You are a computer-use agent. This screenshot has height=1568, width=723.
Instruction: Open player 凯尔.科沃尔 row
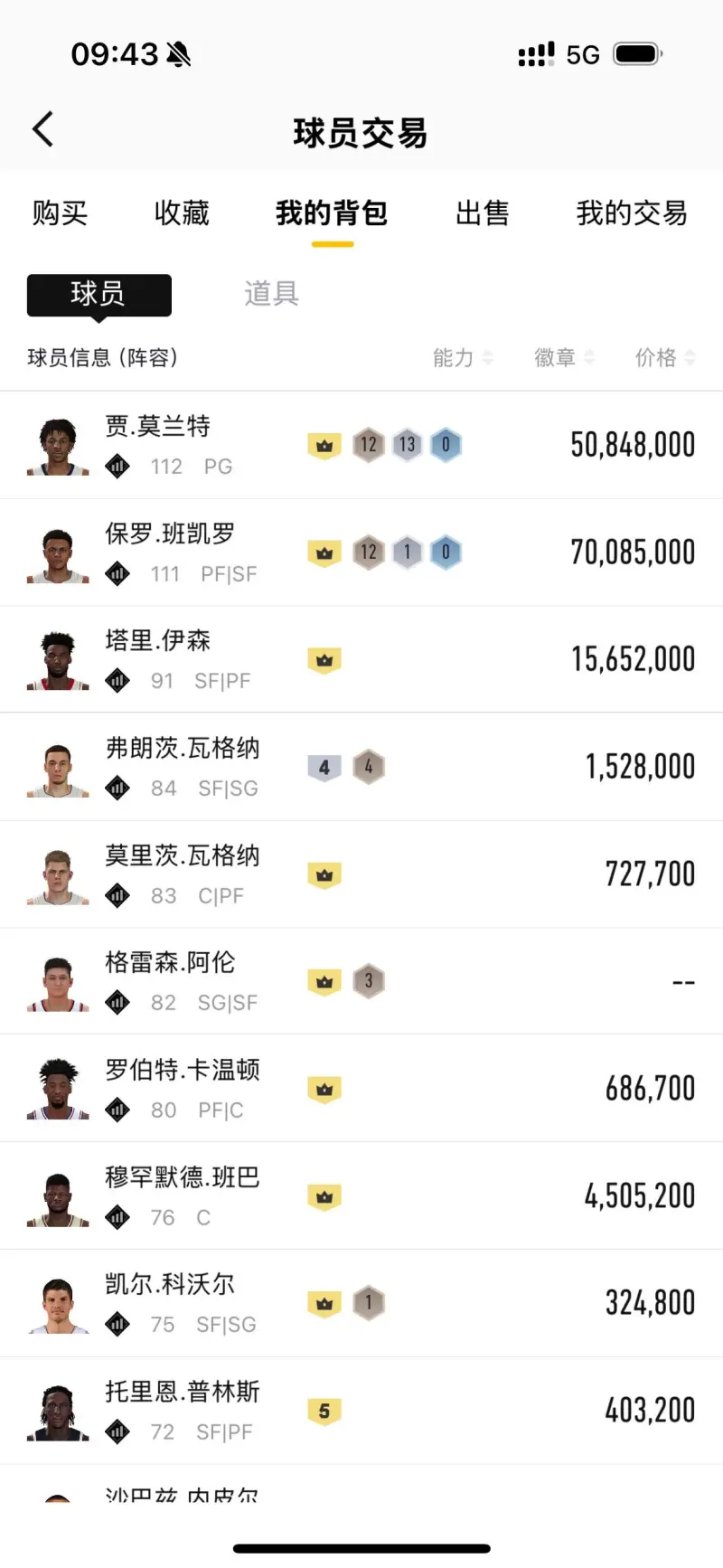tap(361, 1303)
